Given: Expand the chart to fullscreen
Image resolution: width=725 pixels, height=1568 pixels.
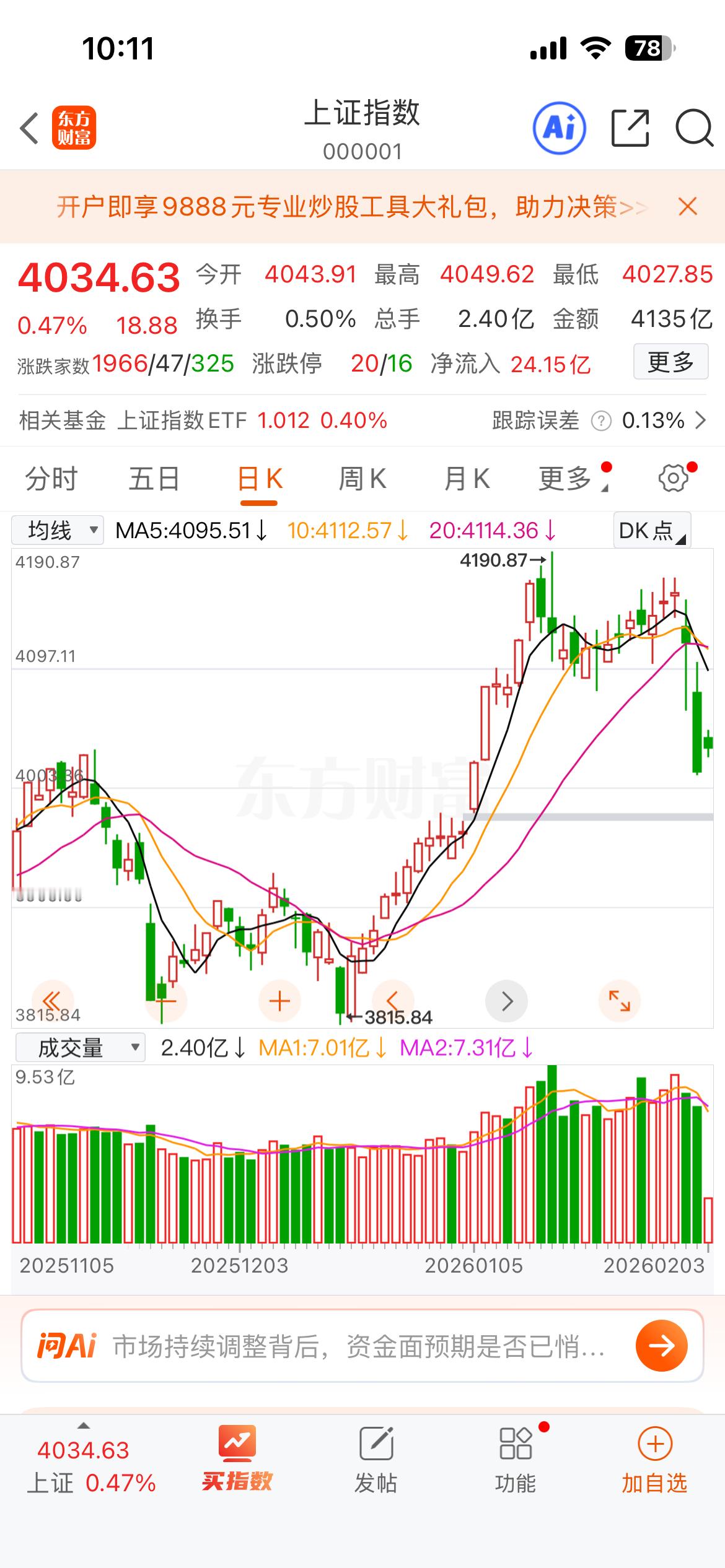Looking at the screenshot, I should coord(618,999).
